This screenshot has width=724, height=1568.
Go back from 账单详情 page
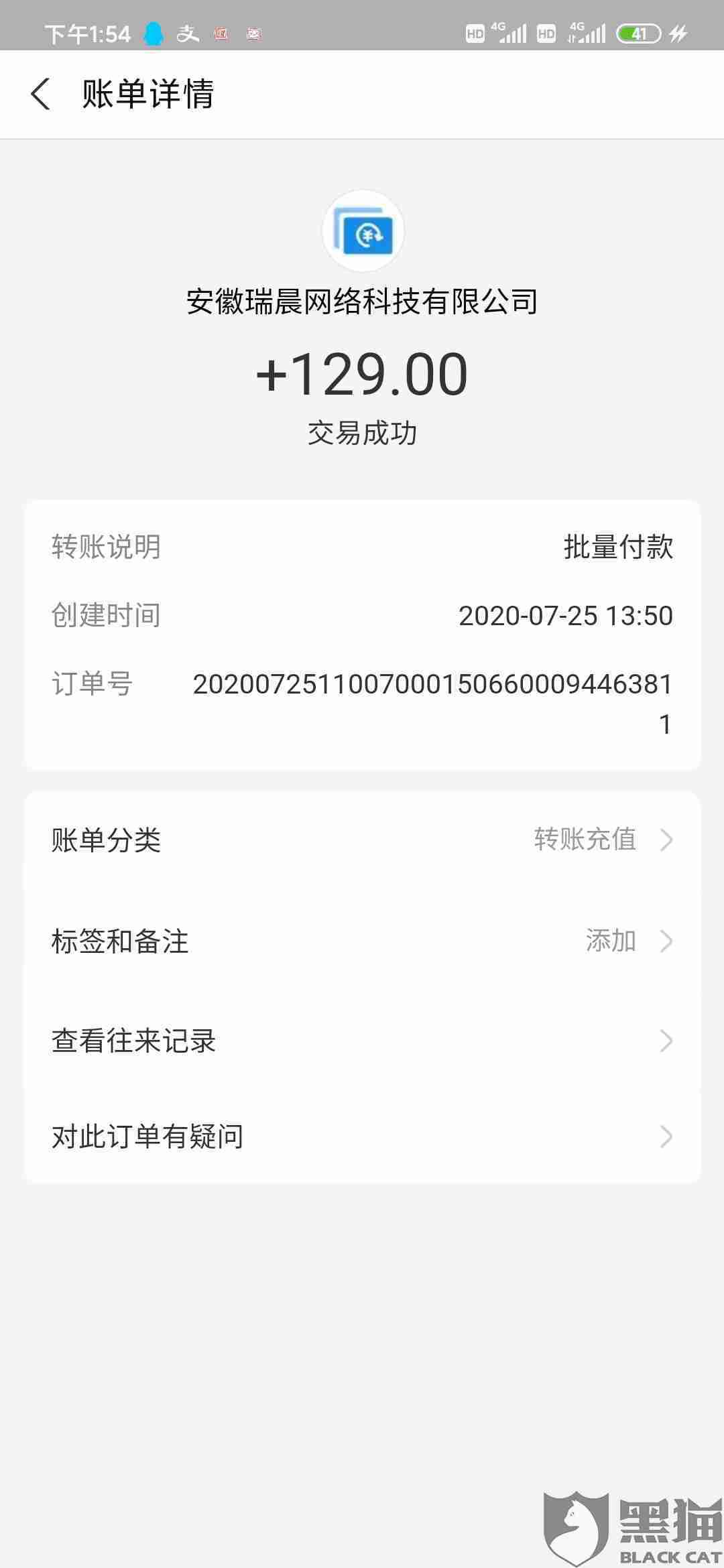tap(41, 94)
